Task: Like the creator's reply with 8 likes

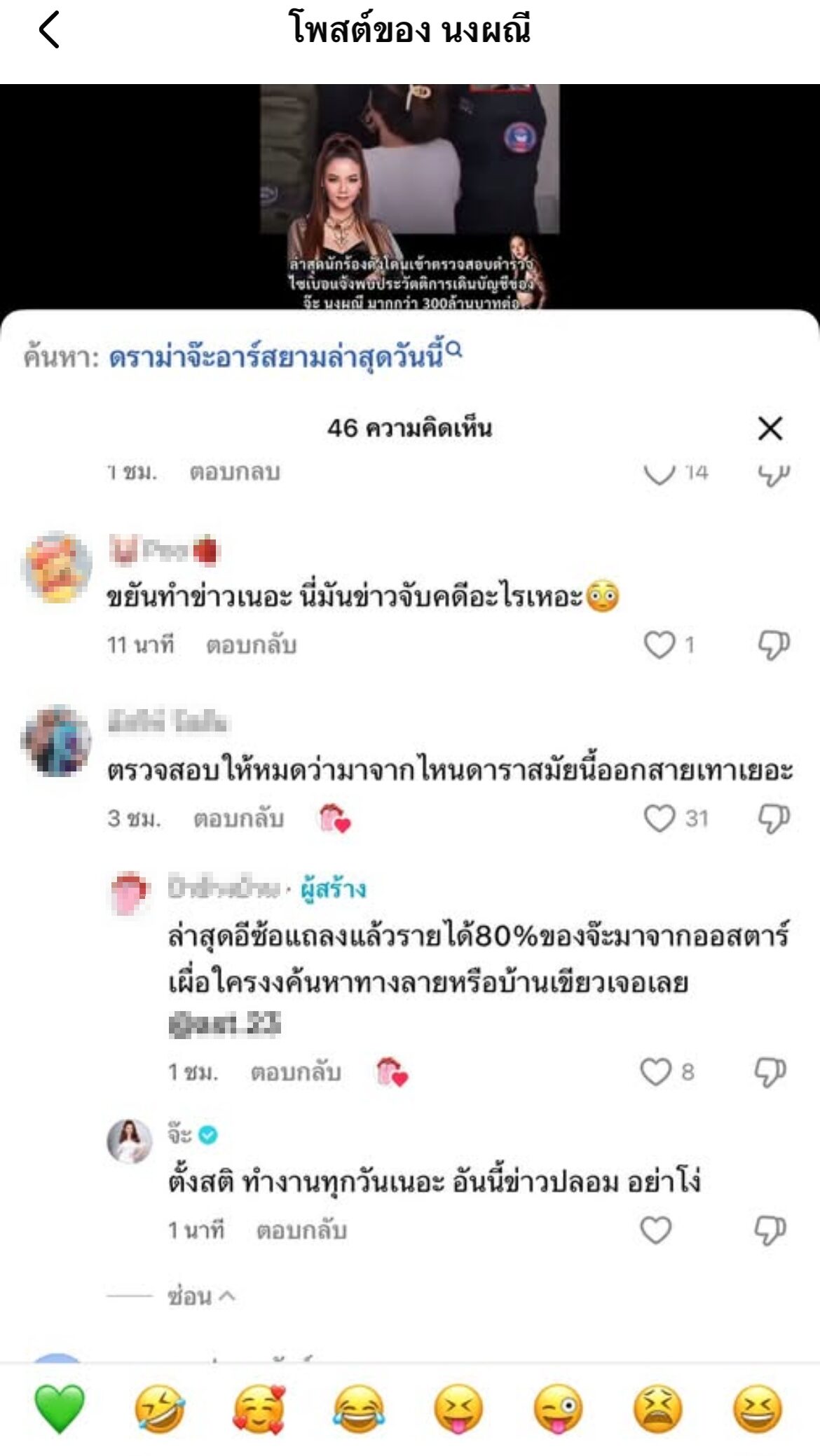Action: point(655,1071)
